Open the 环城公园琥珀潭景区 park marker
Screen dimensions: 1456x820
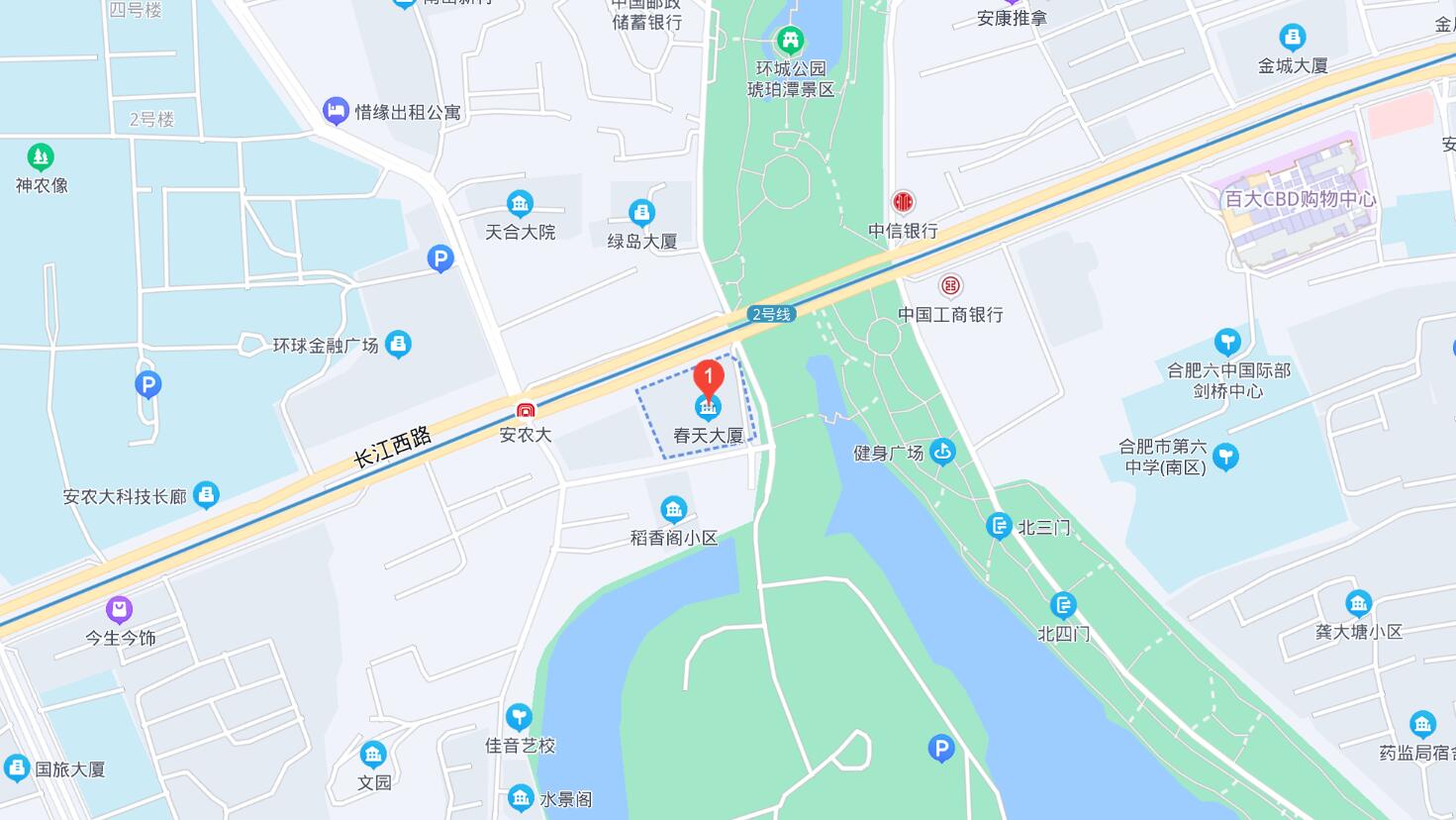pyautogui.click(x=790, y=41)
